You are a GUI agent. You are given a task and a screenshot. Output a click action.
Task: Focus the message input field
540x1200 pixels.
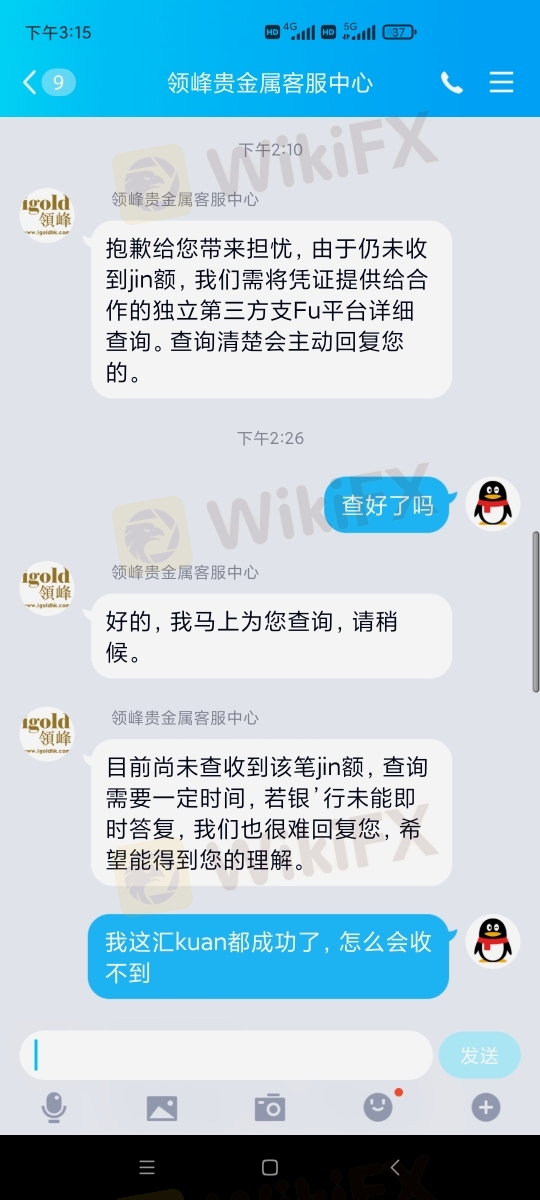[x=226, y=1055]
